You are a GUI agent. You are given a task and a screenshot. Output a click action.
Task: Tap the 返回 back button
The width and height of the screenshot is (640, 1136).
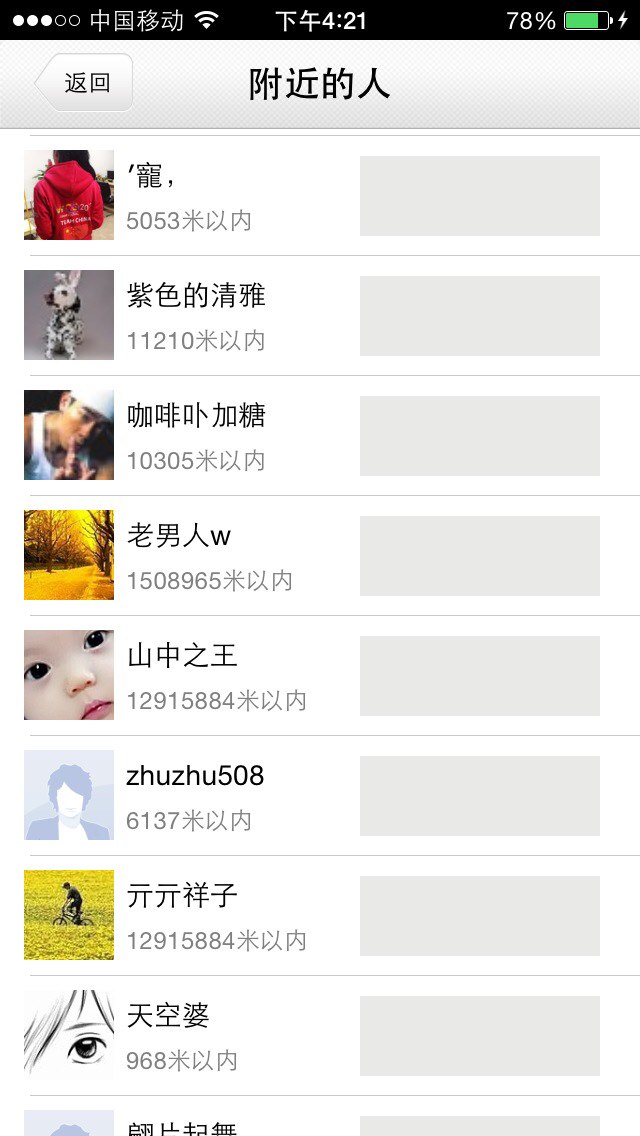pos(84,83)
